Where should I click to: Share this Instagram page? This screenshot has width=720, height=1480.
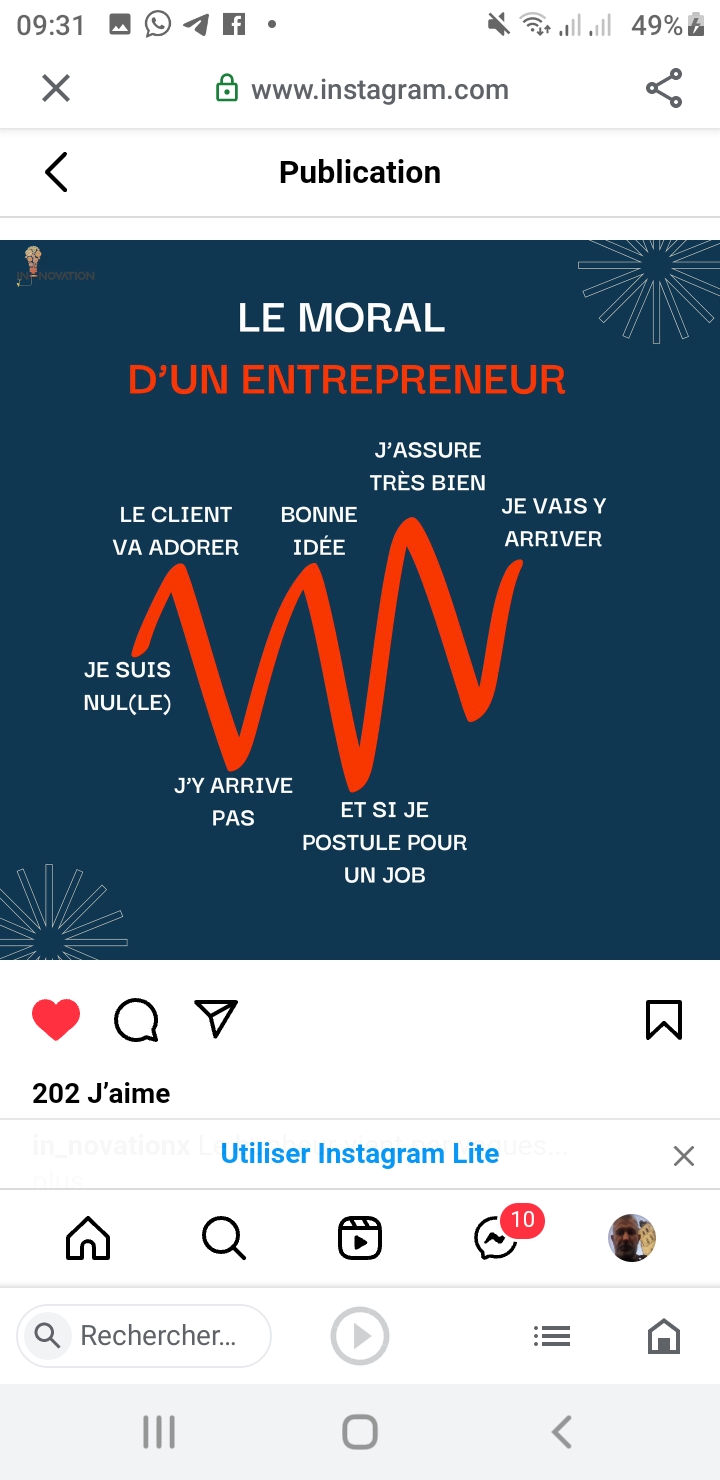click(x=664, y=89)
